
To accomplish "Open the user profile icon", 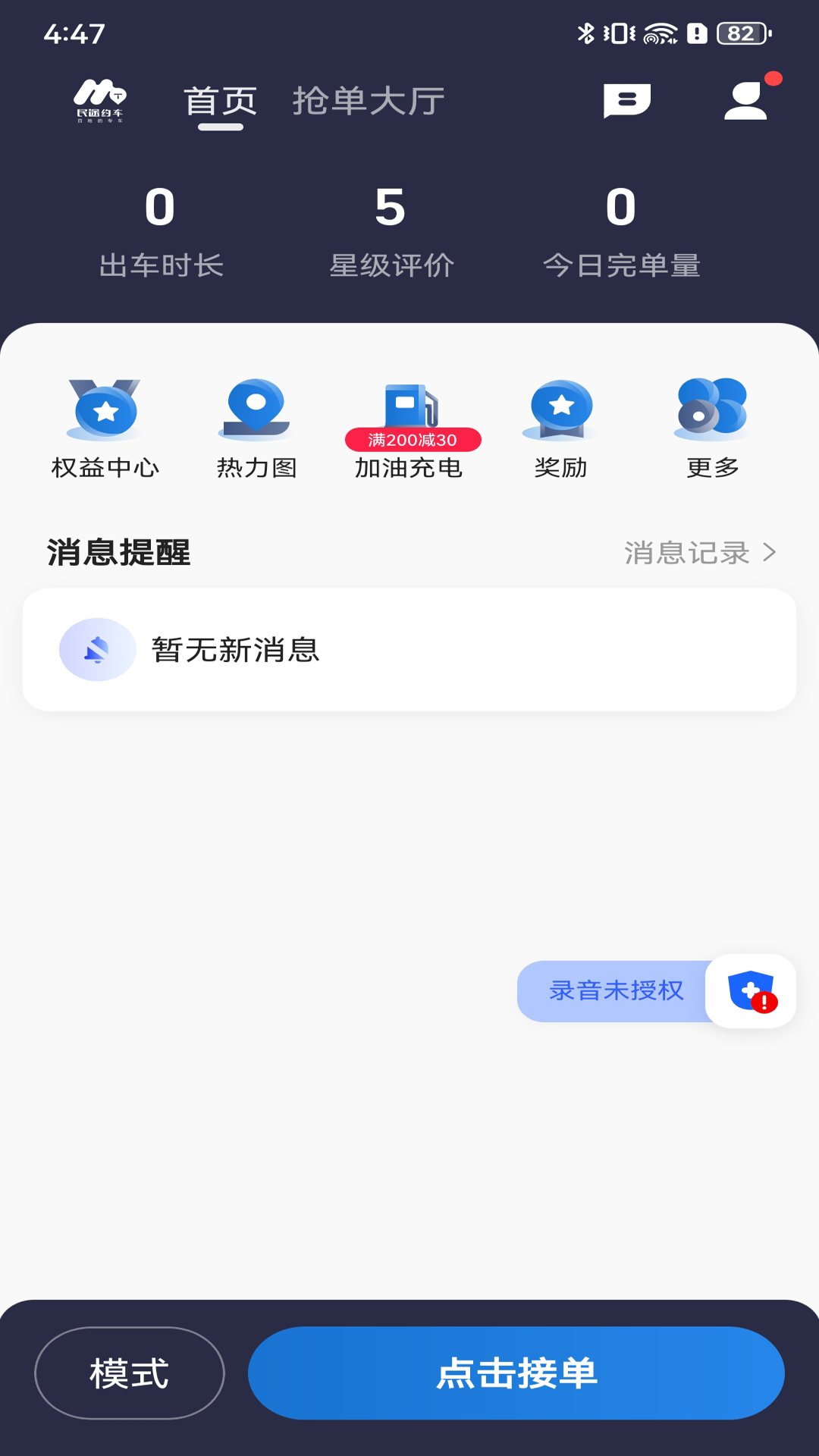I will point(747,101).
